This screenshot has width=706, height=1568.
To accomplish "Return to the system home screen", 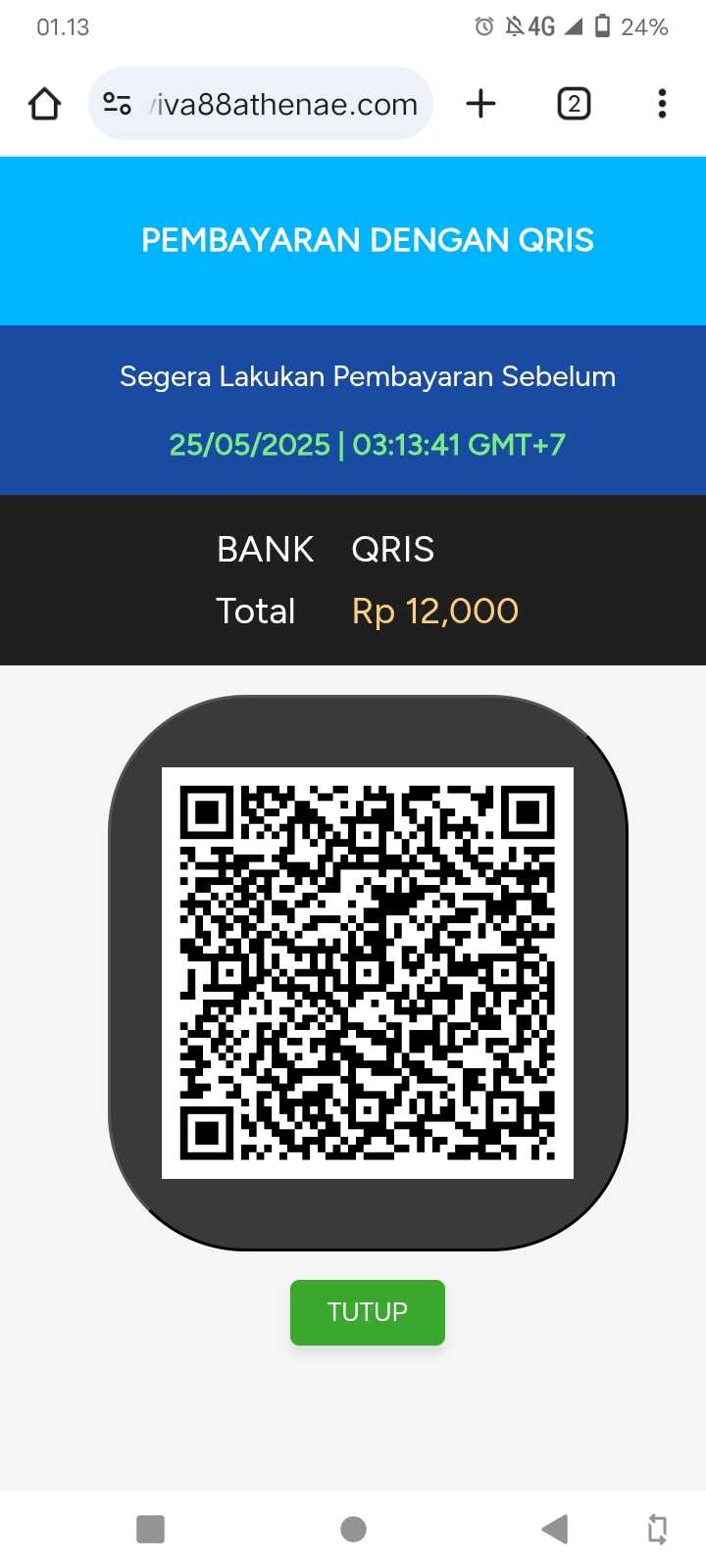I will coord(353,1529).
